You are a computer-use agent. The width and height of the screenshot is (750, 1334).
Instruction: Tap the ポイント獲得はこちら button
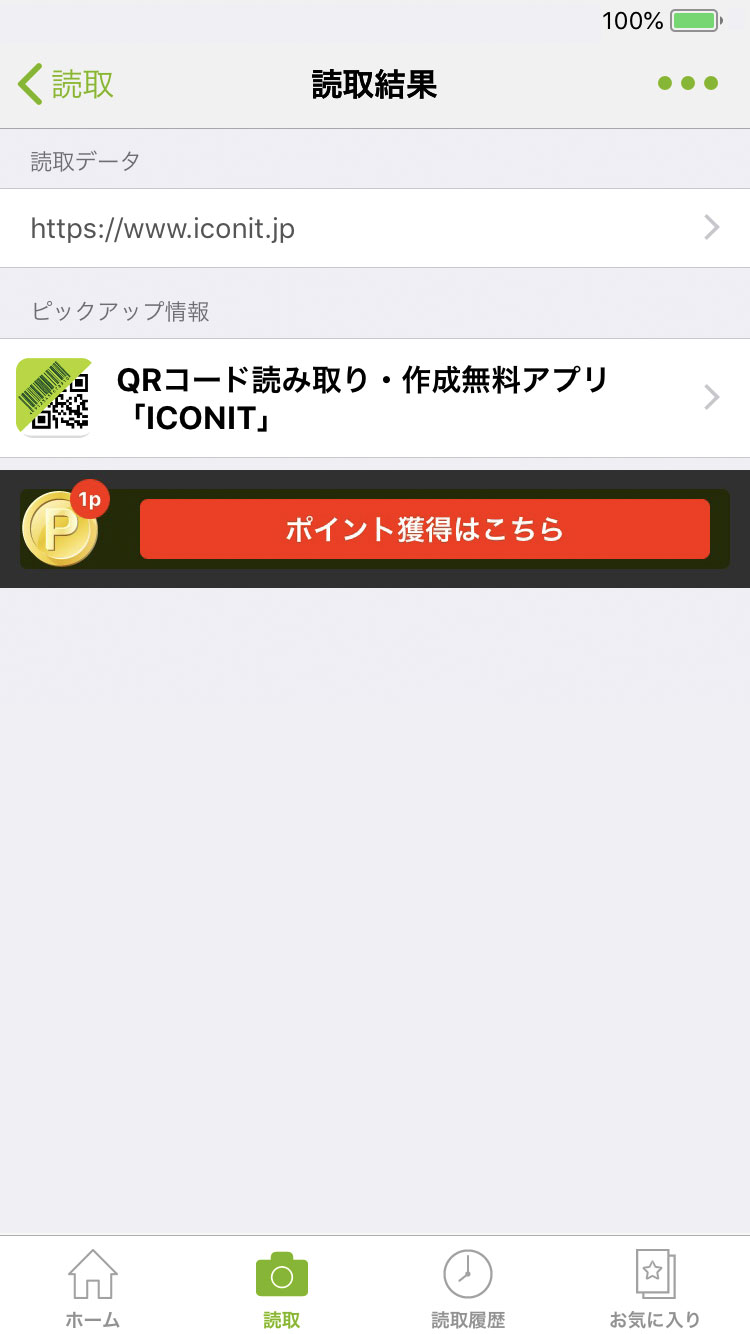[x=425, y=529]
